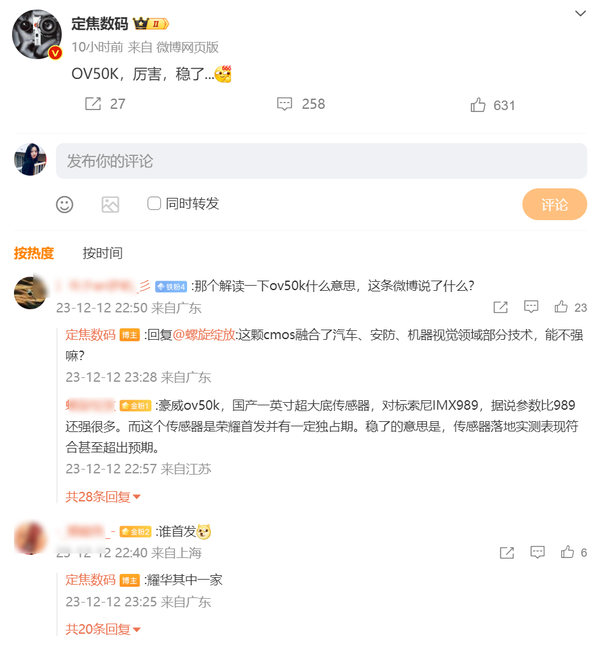The height and width of the screenshot is (649, 600).
Task: Open 定焦数码 profile from the post header
Action: coord(100,23)
